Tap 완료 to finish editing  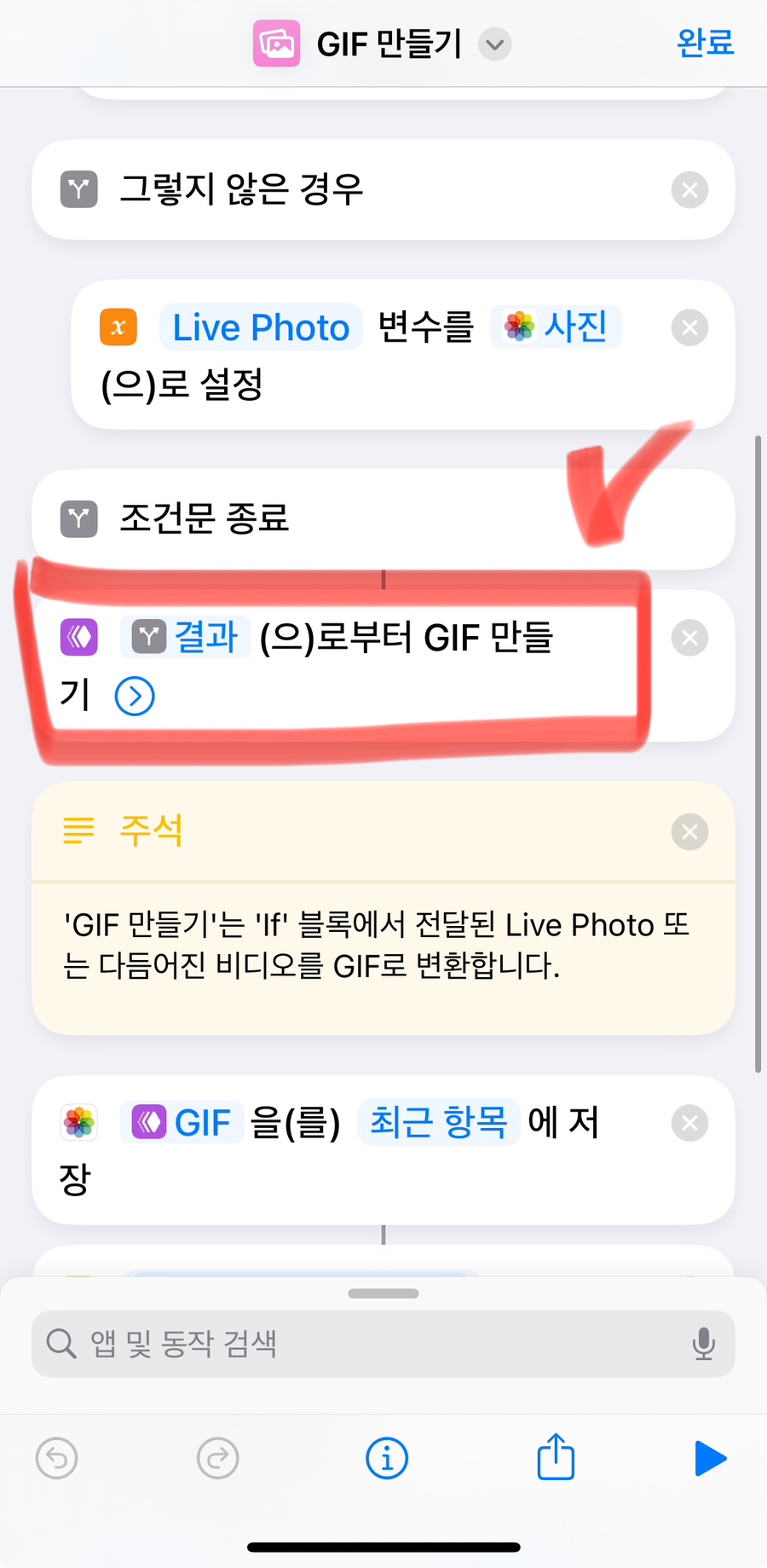click(705, 43)
